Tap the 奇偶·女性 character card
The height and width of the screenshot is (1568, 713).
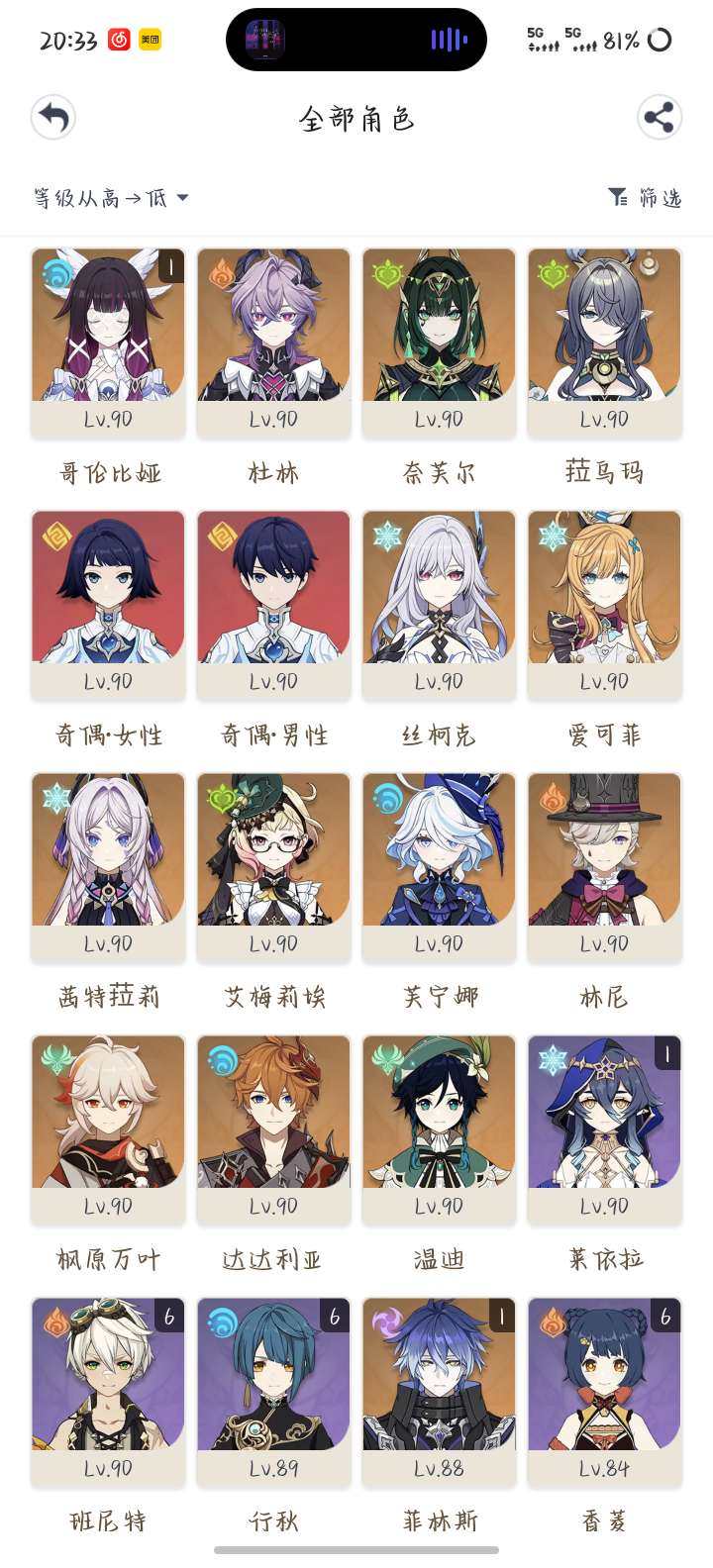[x=108, y=605]
